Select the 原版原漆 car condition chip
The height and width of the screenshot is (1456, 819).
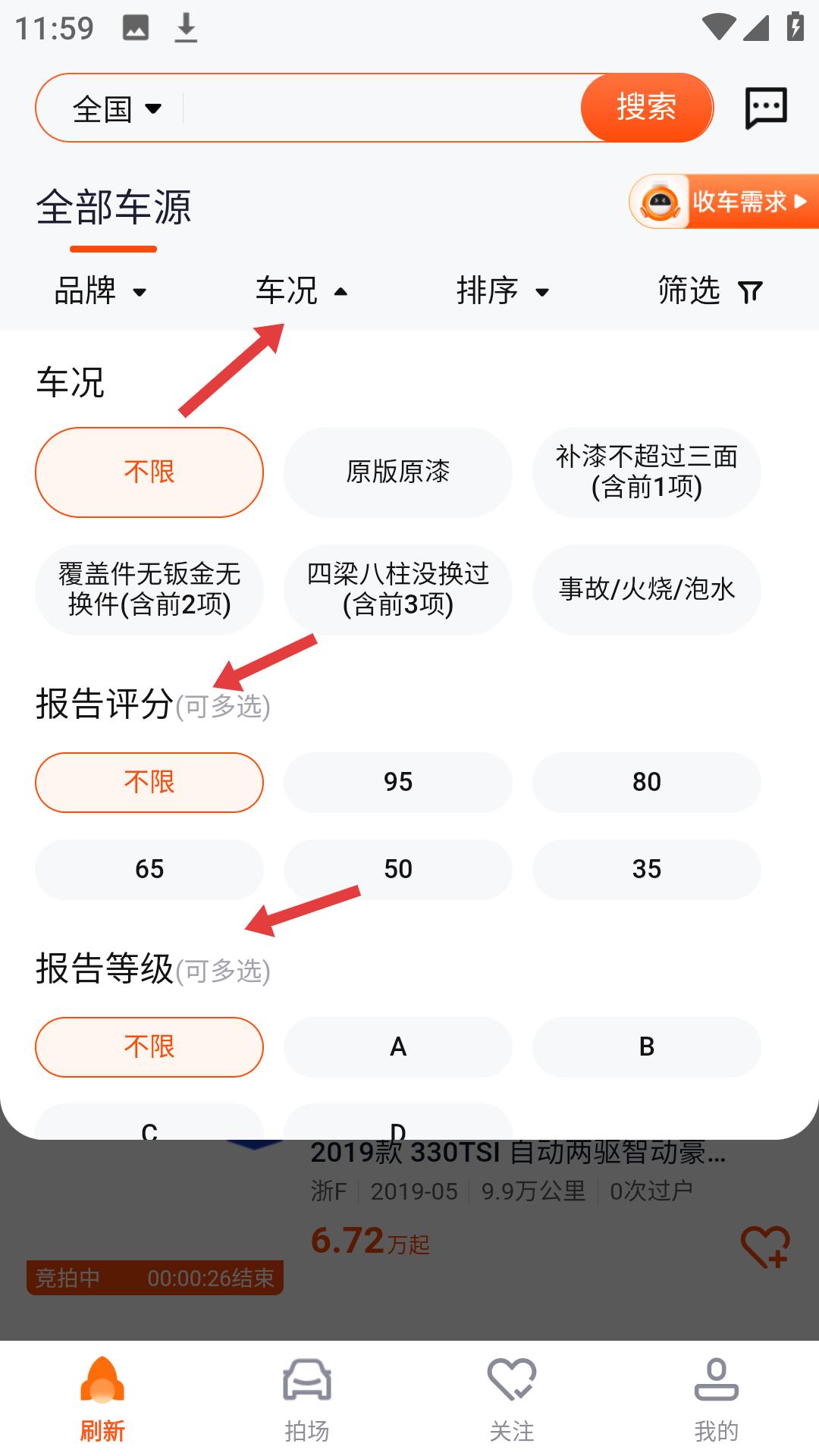click(x=397, y=472)
